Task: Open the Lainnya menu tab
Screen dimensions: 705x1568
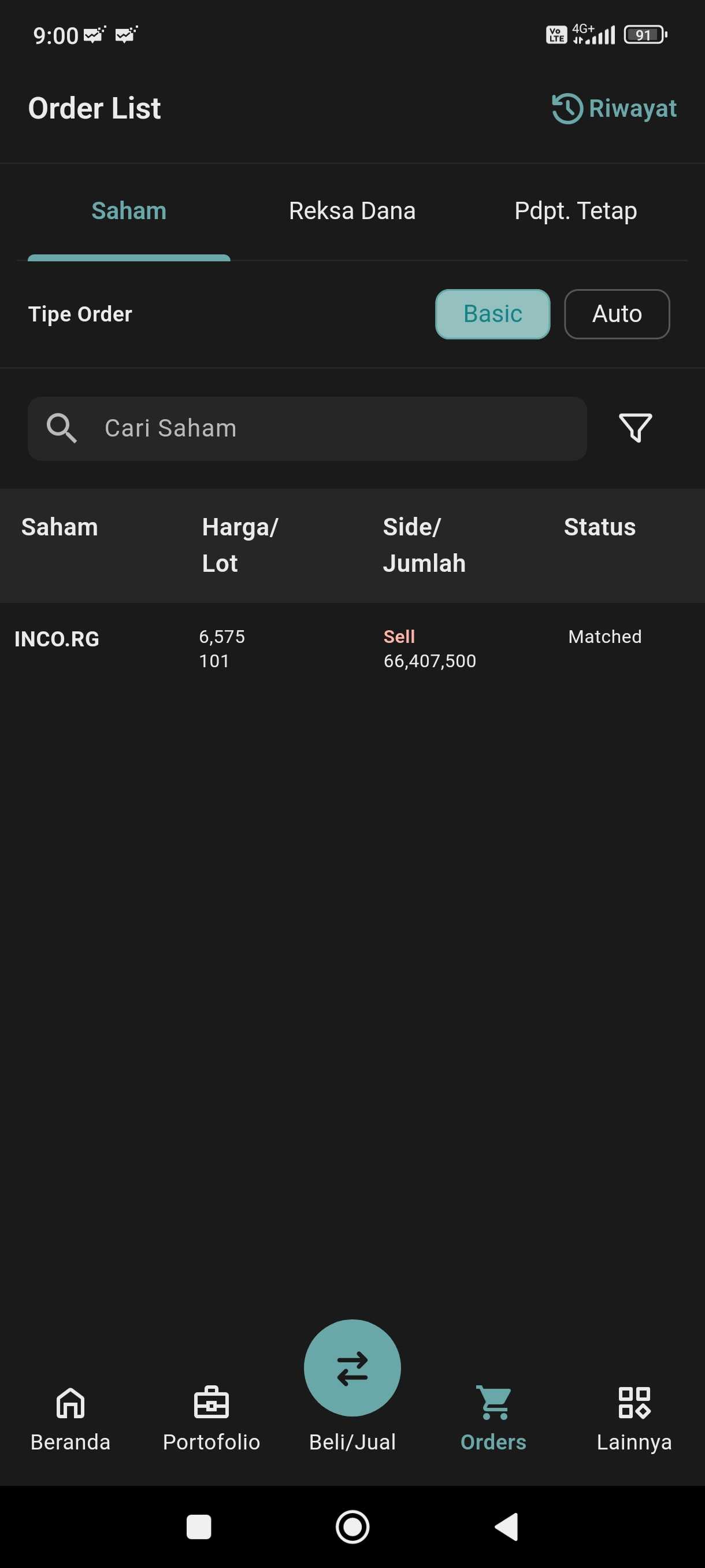Action: [x=634, y=1418]
